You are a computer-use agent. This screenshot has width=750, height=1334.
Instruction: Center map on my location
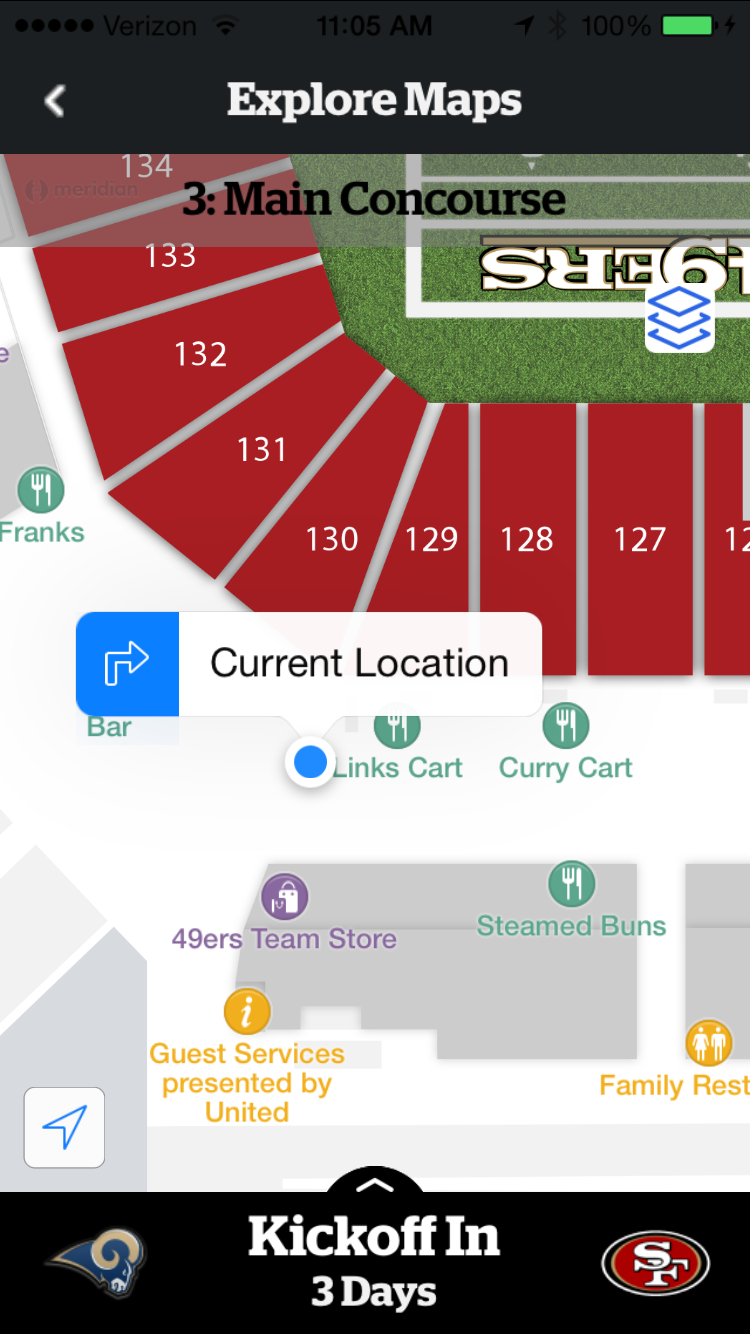(x=64, y=1128)
